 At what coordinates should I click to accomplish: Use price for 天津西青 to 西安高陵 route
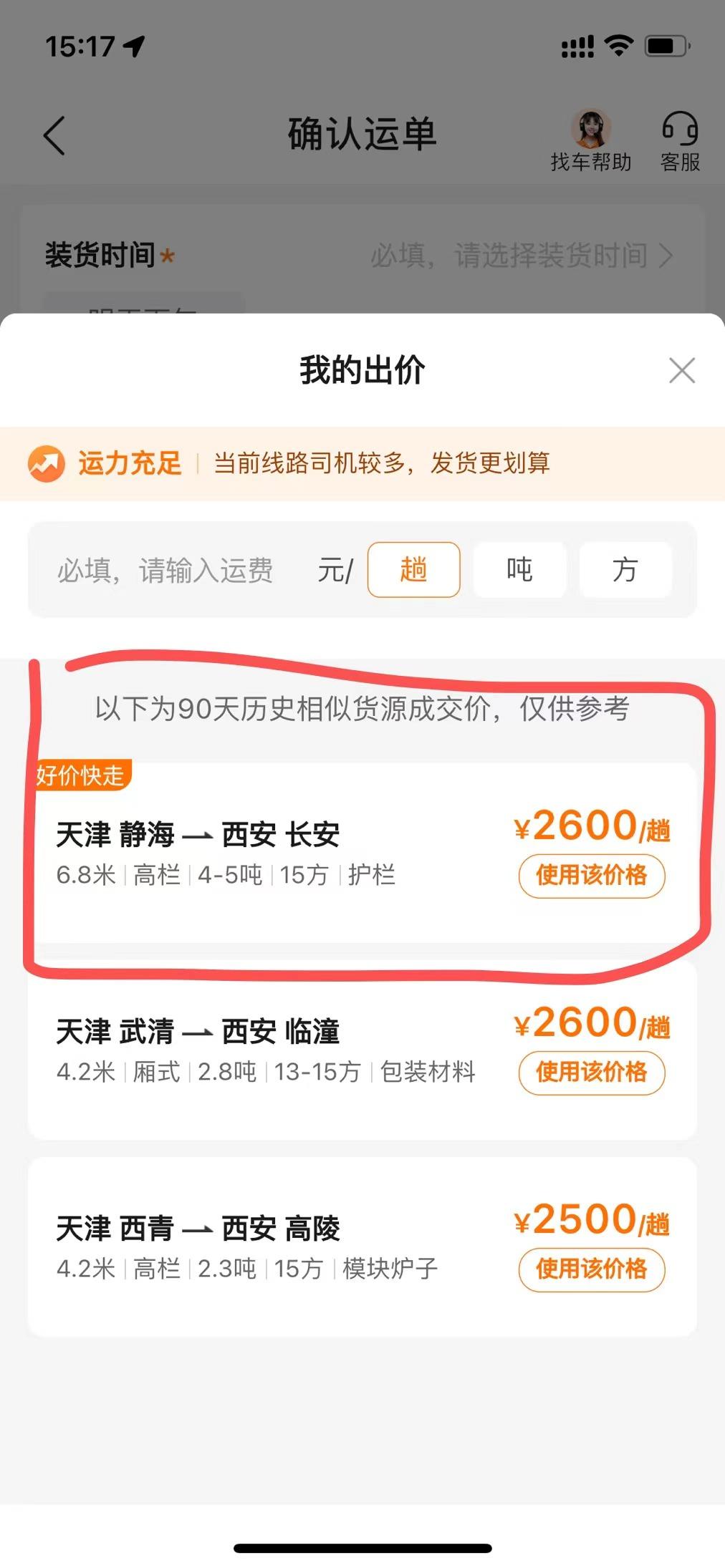coord(591,1268)
